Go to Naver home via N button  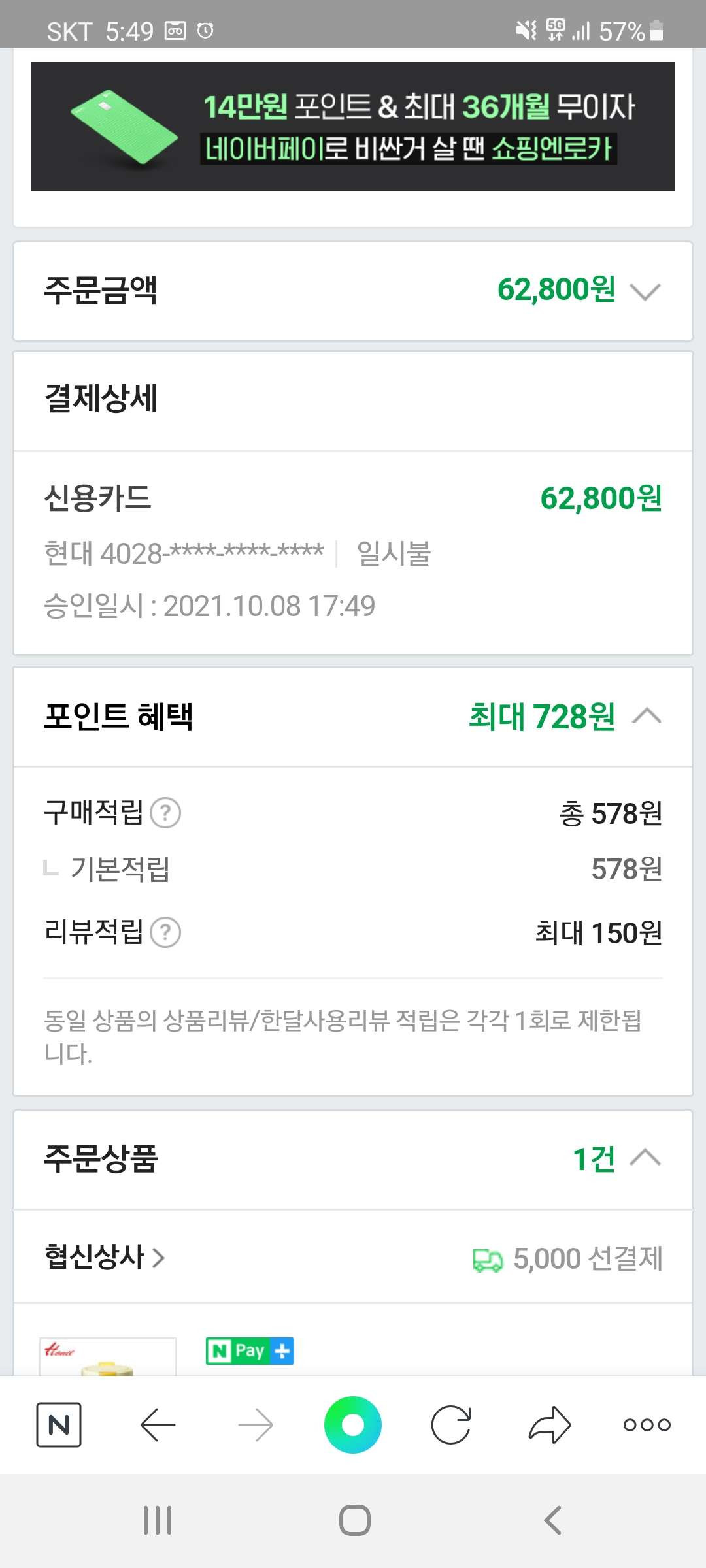point(59,1424)
